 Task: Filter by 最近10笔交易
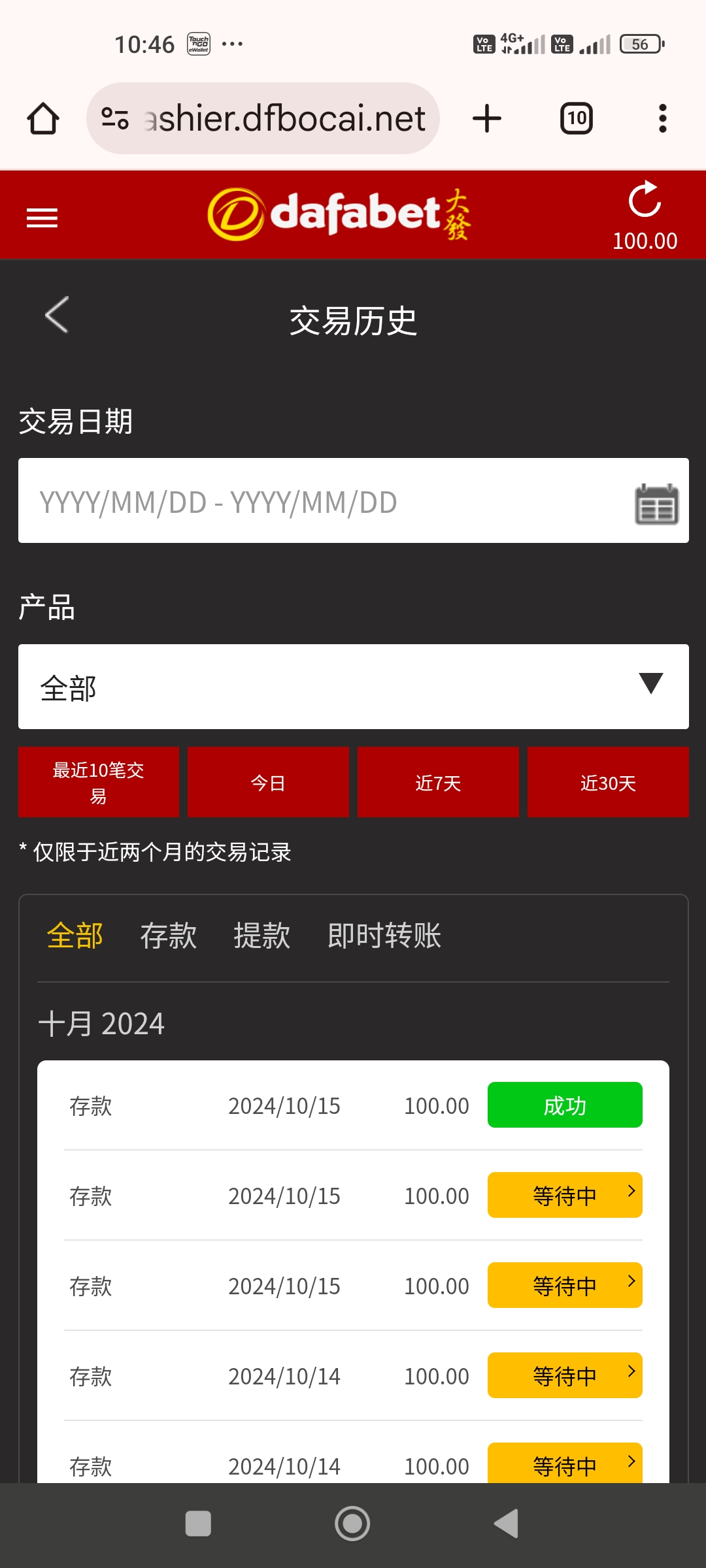coord(99,782)
